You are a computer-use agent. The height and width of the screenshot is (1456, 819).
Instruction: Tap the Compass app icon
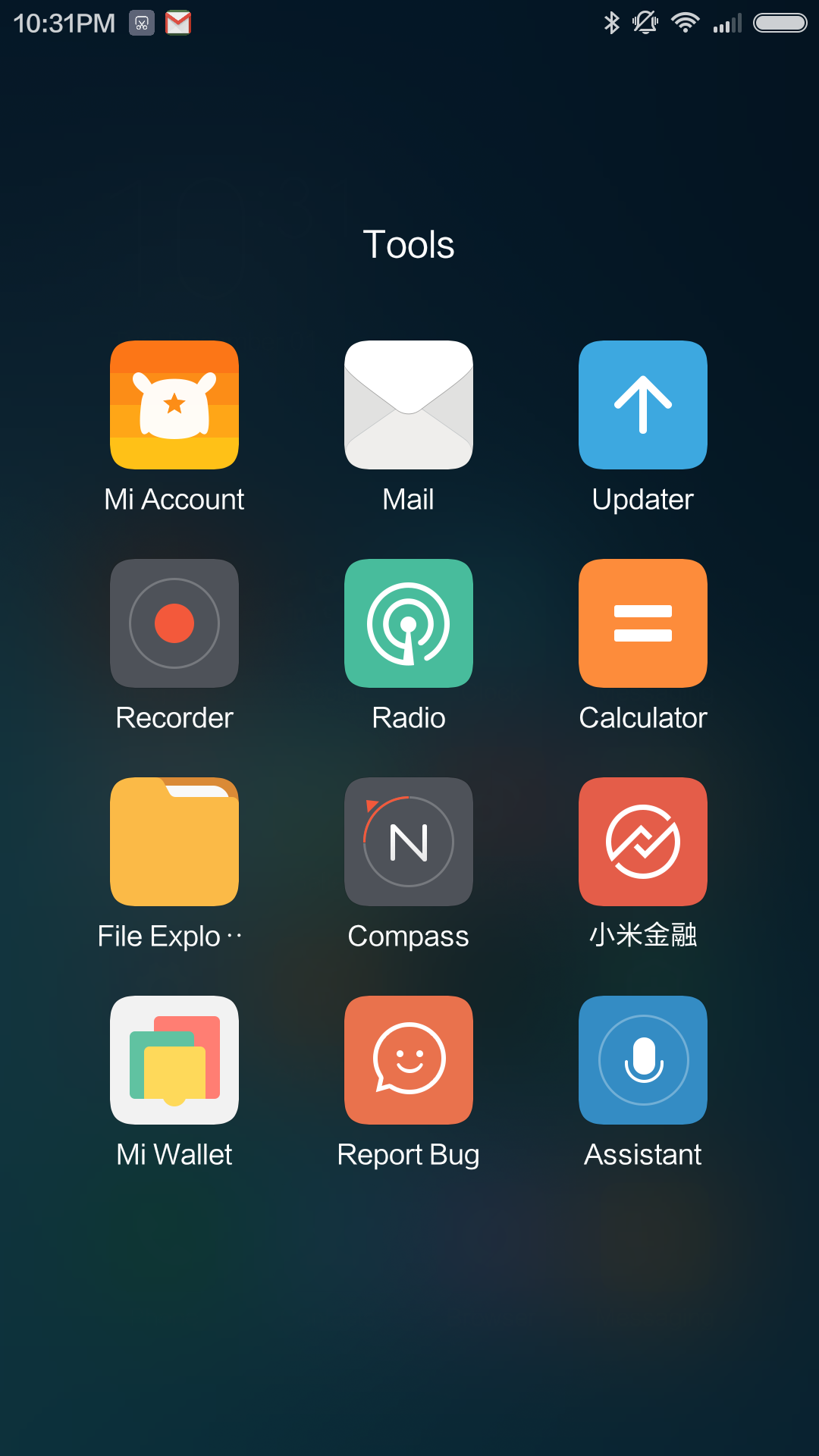point(409,842)
